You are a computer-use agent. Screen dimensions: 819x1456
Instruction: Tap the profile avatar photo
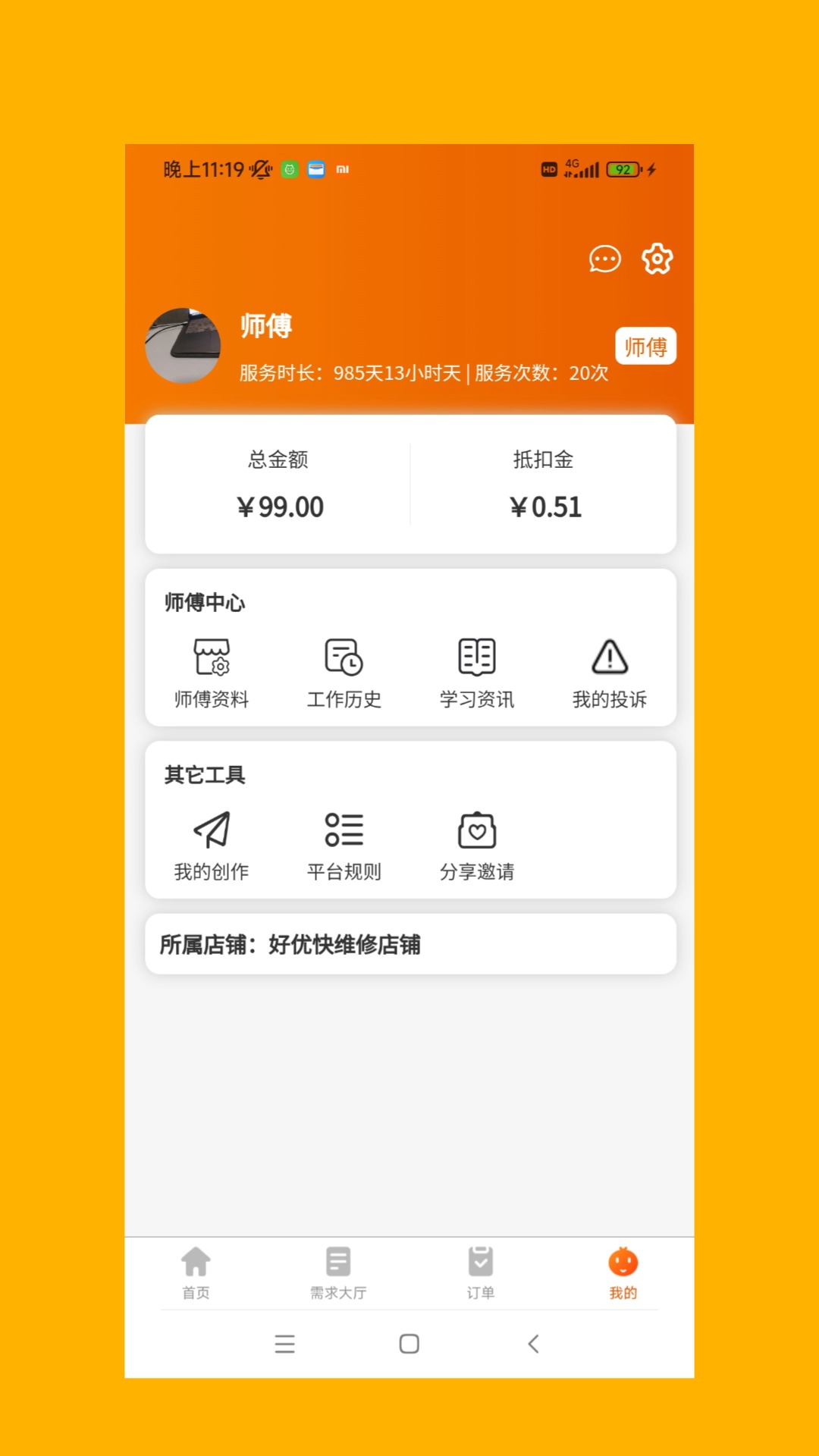point(183,346)
